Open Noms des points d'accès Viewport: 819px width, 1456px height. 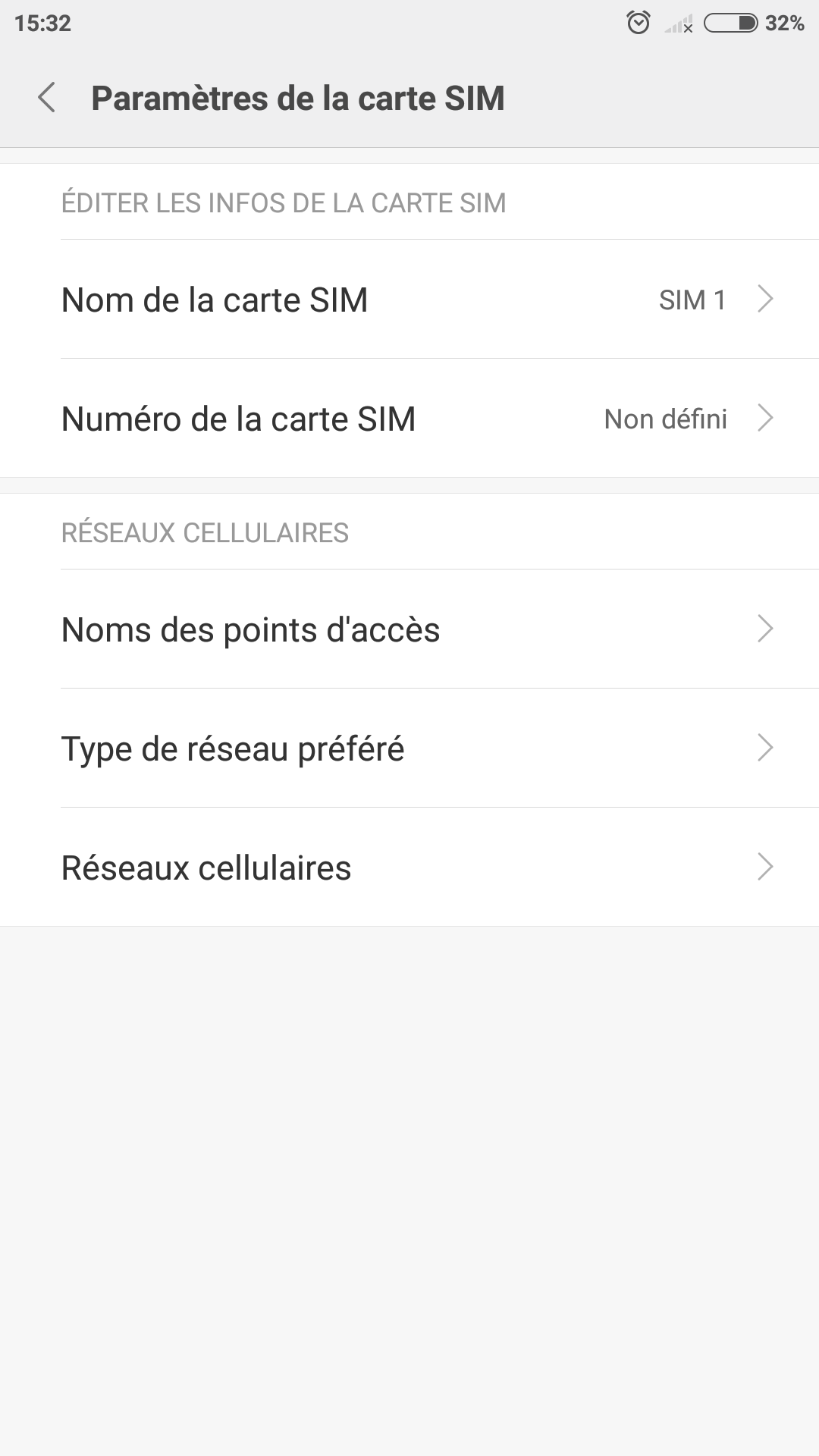[409, 629]
